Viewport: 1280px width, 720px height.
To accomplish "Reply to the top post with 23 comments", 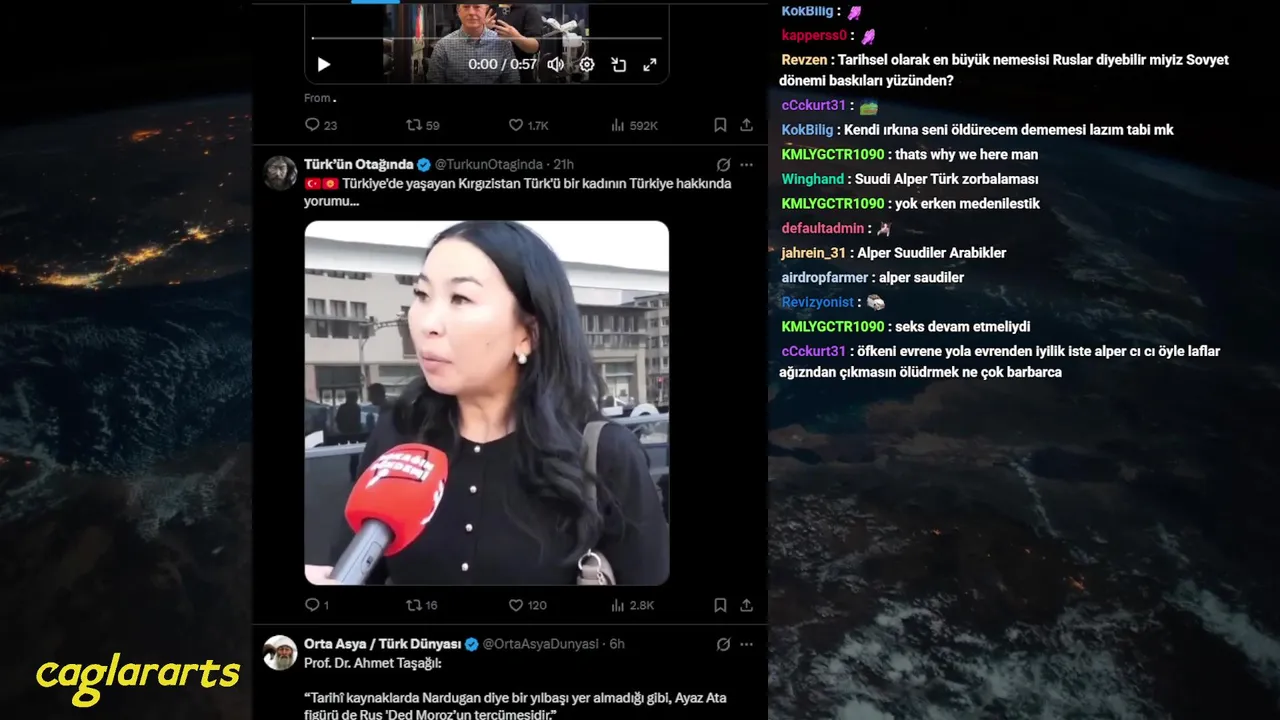I will point(313,125).
